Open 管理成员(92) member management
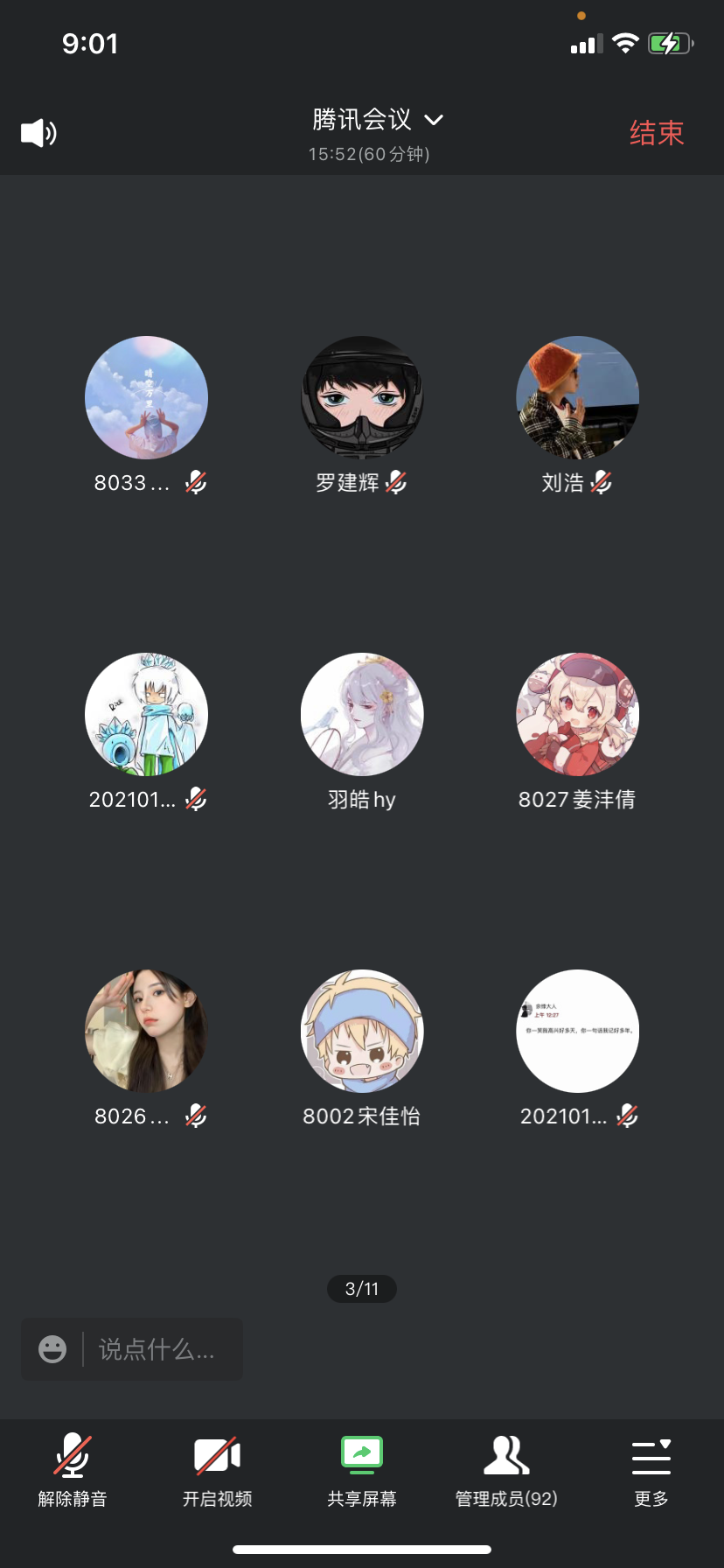Viewport: 724px width, 1568px height. click(506, 1472)
